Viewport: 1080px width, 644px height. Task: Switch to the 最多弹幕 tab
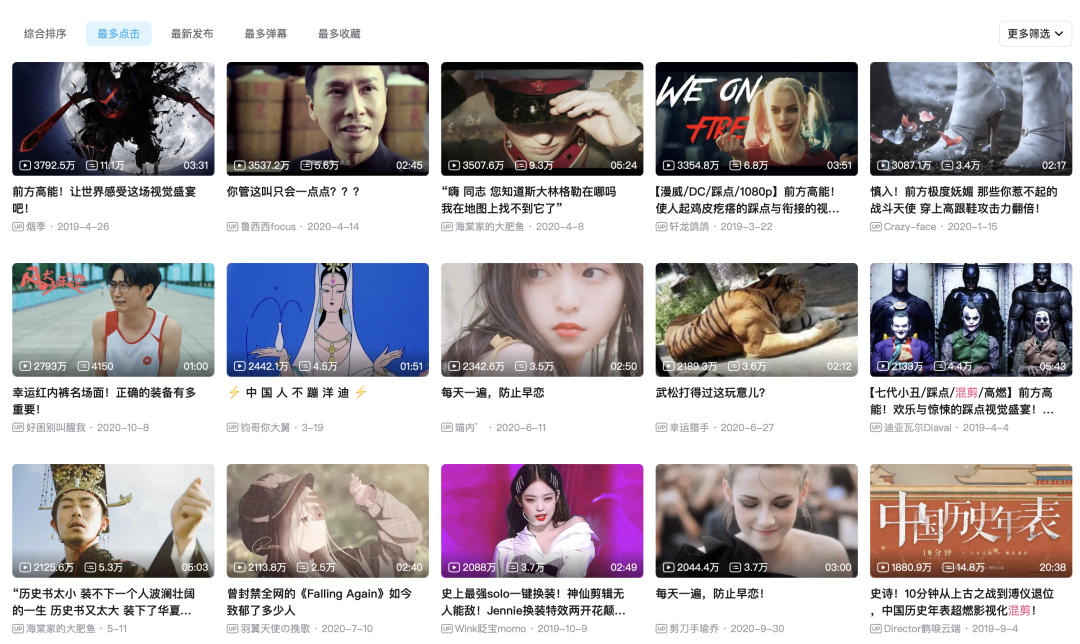(265, 34)
